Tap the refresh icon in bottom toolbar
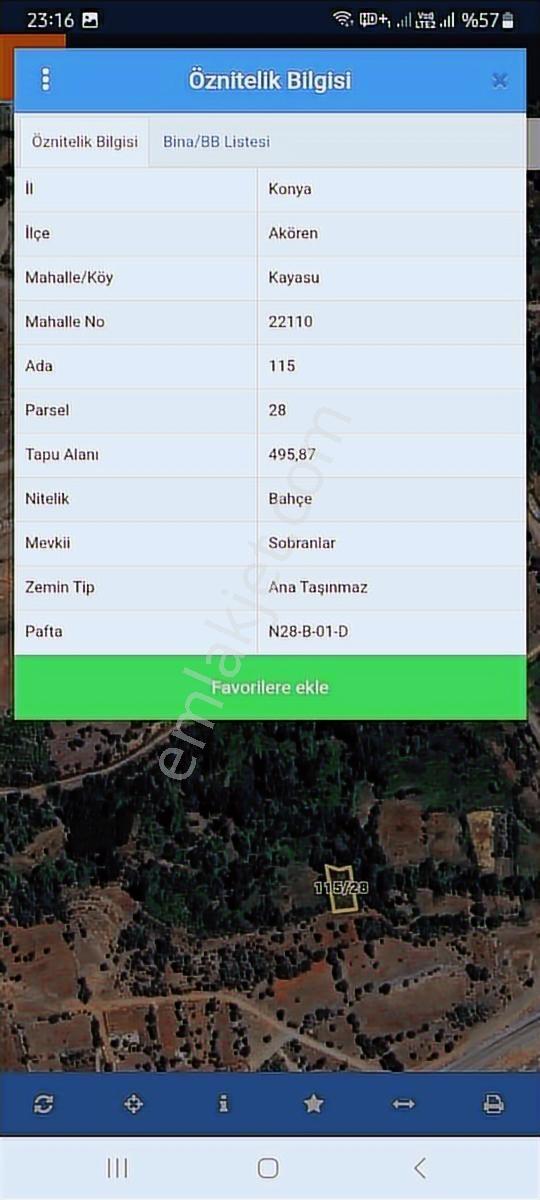The height and width of the screenshot is (1200, 540). (43, 1104)
